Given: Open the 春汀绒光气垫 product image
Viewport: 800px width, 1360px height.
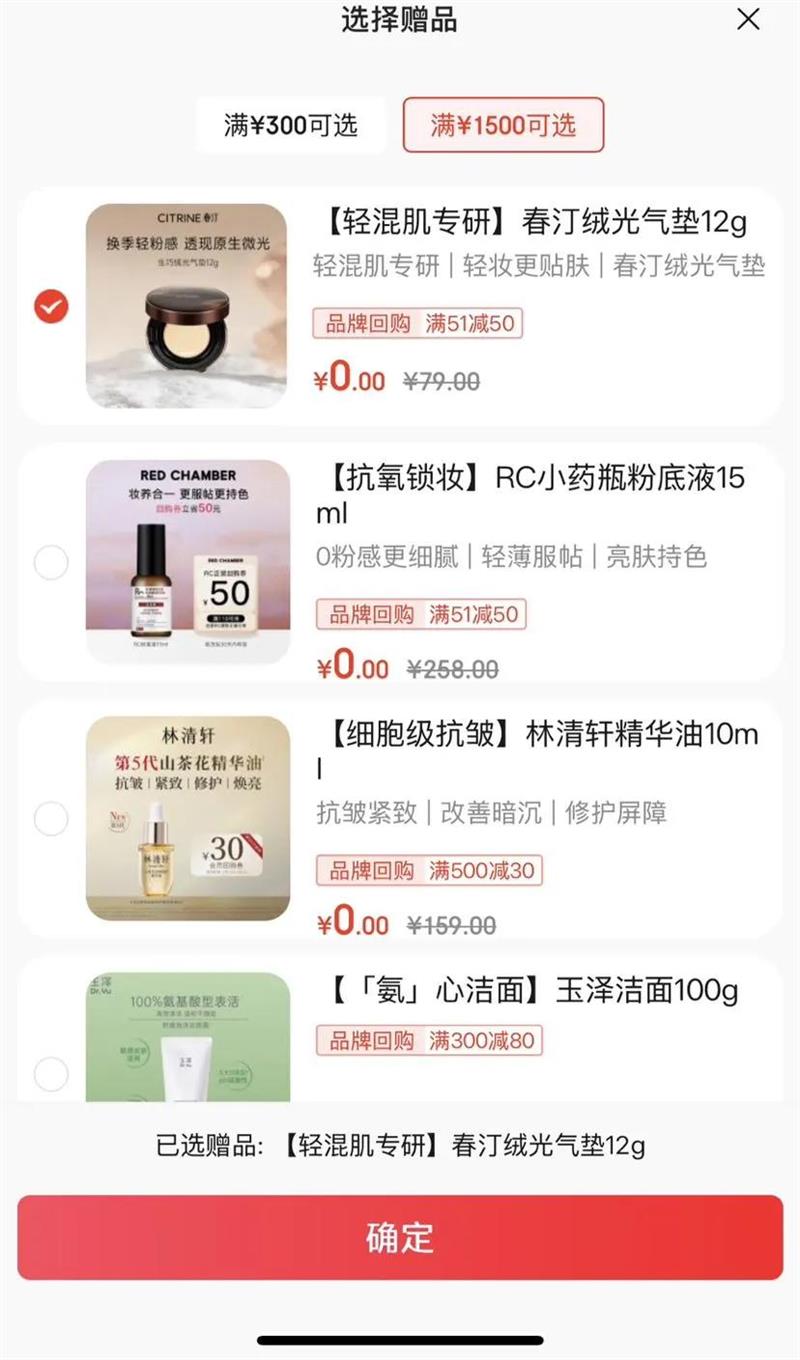Looking at the screenshot, I should 186,306.
